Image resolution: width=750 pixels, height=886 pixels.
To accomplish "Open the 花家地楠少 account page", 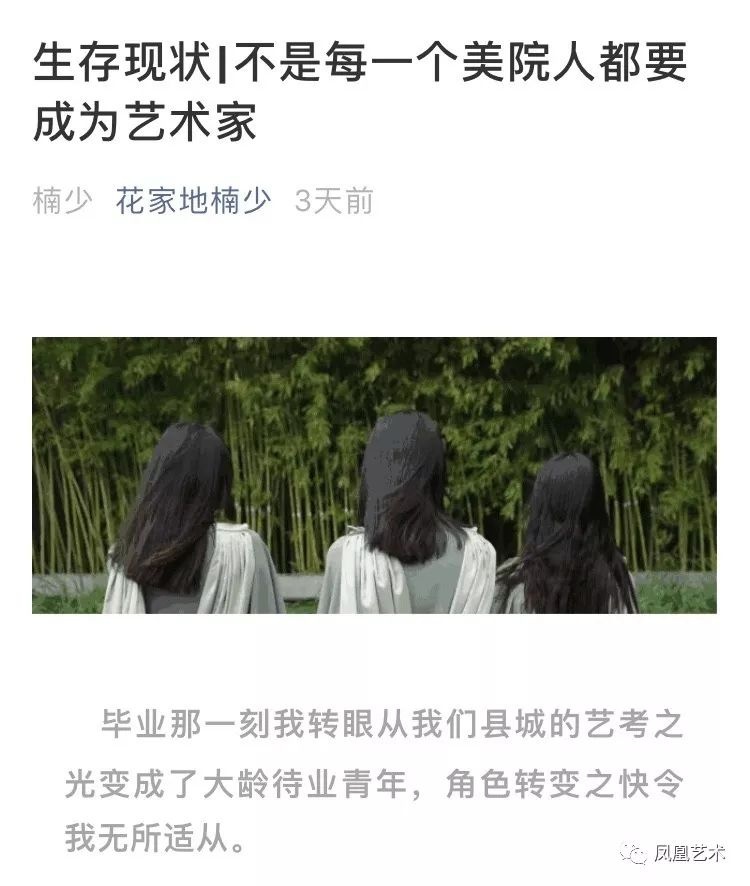I will 193,201.
